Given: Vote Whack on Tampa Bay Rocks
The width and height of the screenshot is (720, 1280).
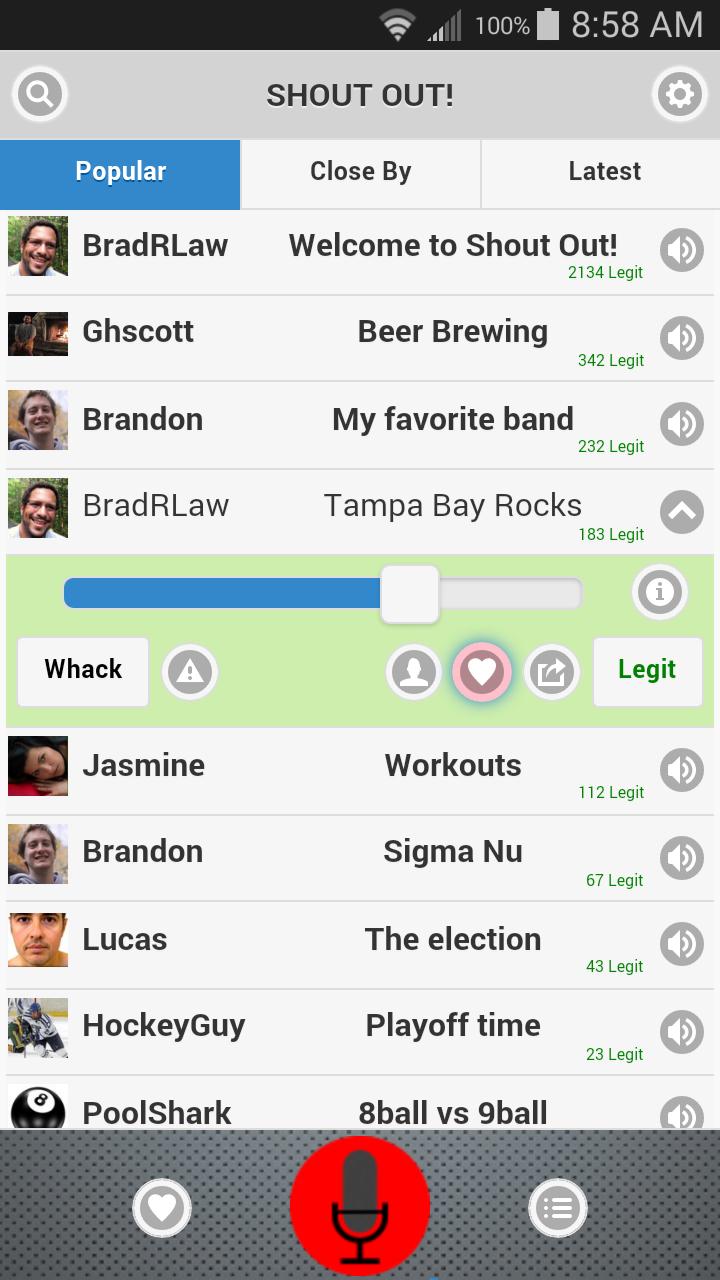Looking at the screenshot, I should [x=83, y=670].
